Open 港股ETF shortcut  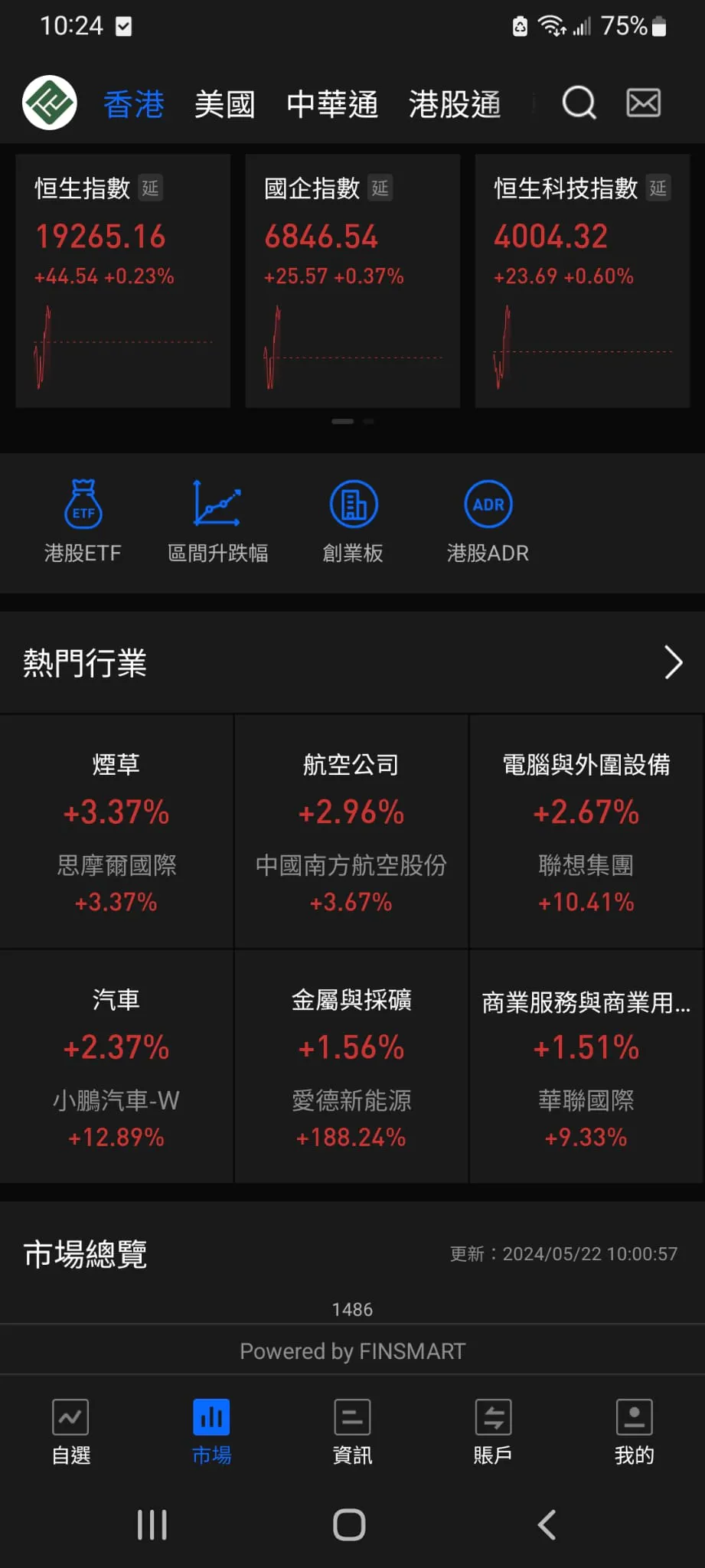coord(83,521)
